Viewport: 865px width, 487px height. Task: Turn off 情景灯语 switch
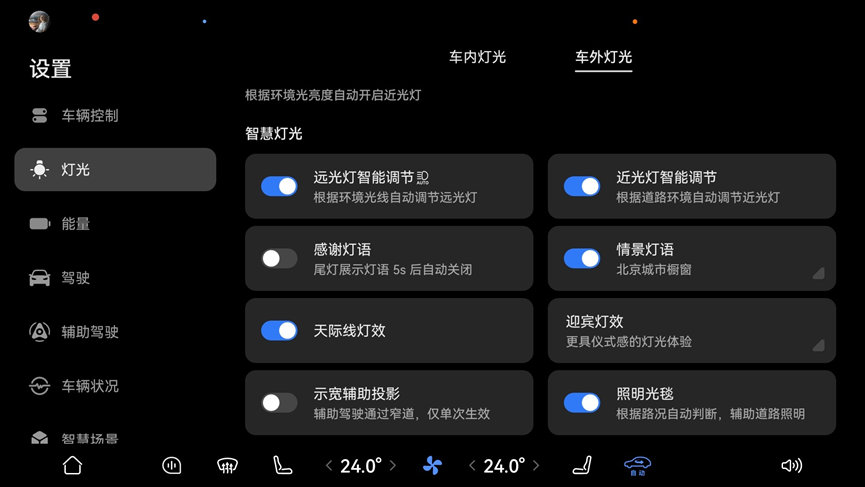(x=582, y=258)
